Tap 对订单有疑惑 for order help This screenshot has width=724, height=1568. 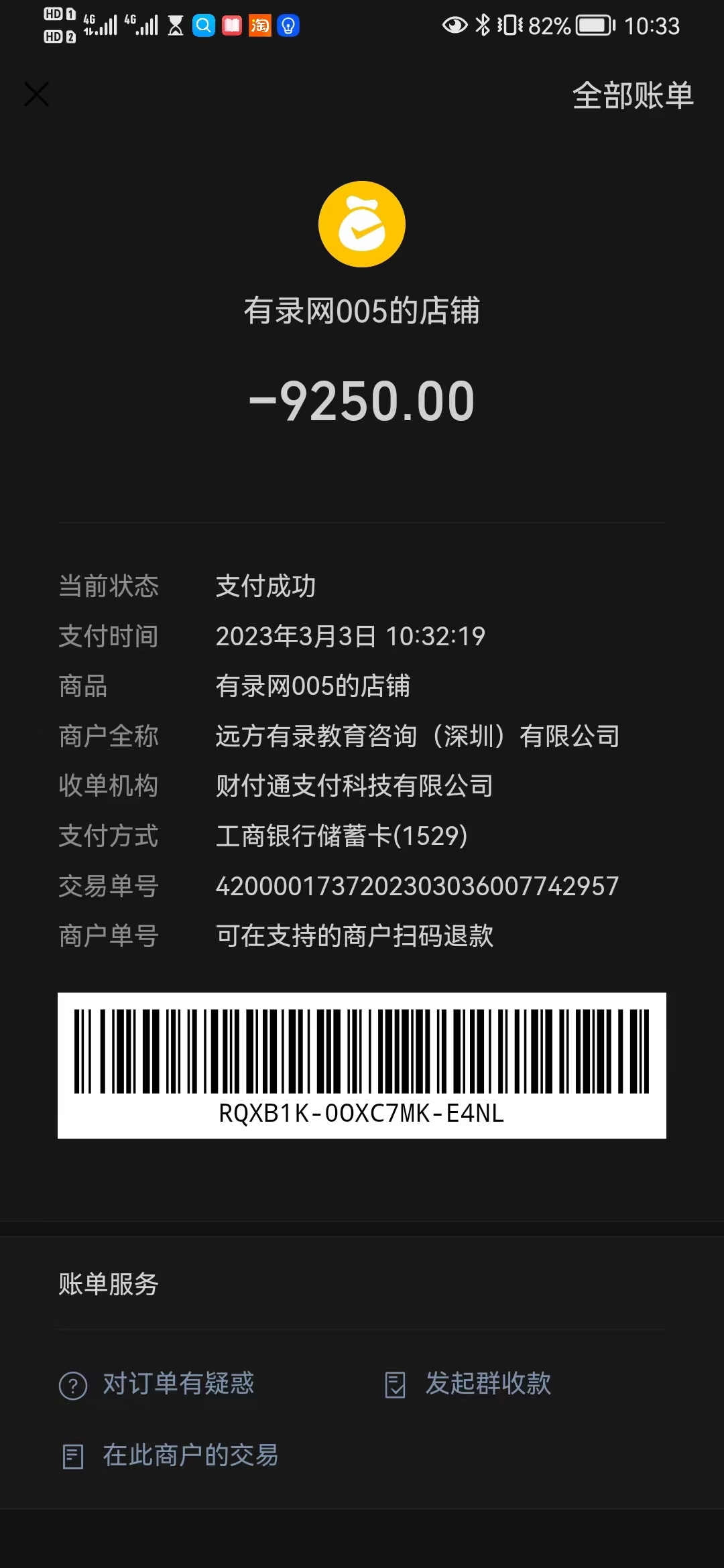158,1384
